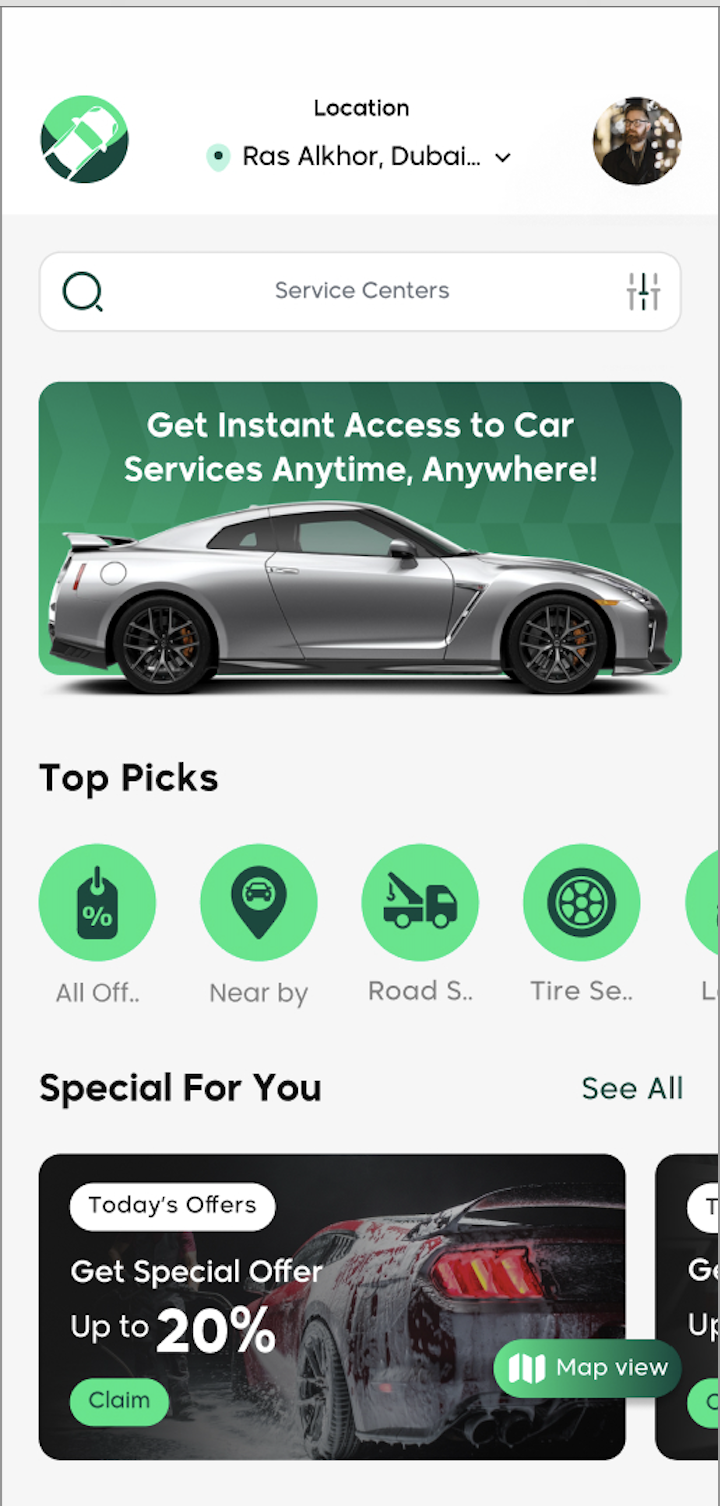720x1506 pixels.
Task: Open the instant car services banner
Action: [360, 530]
